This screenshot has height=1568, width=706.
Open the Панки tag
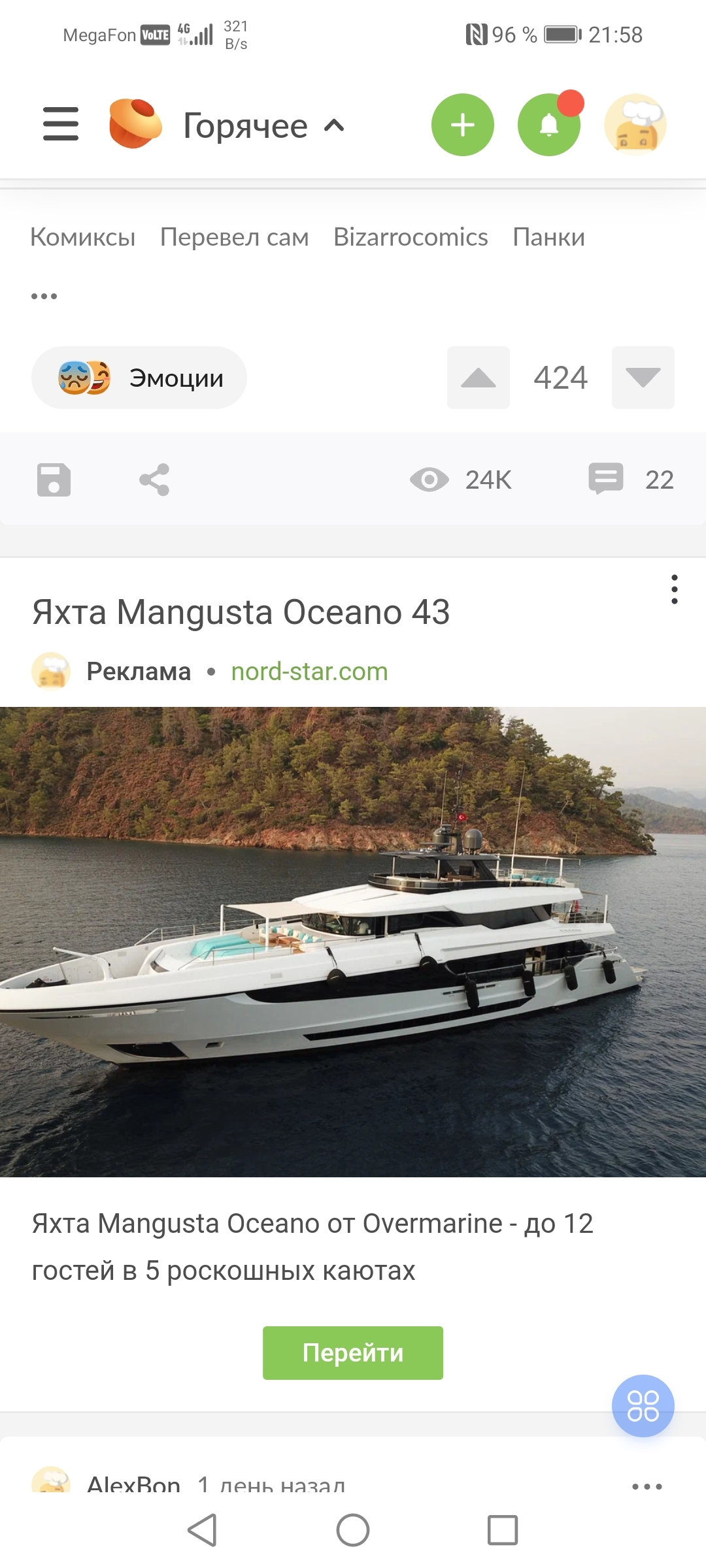pyautogui.click(x=548, y=237)
